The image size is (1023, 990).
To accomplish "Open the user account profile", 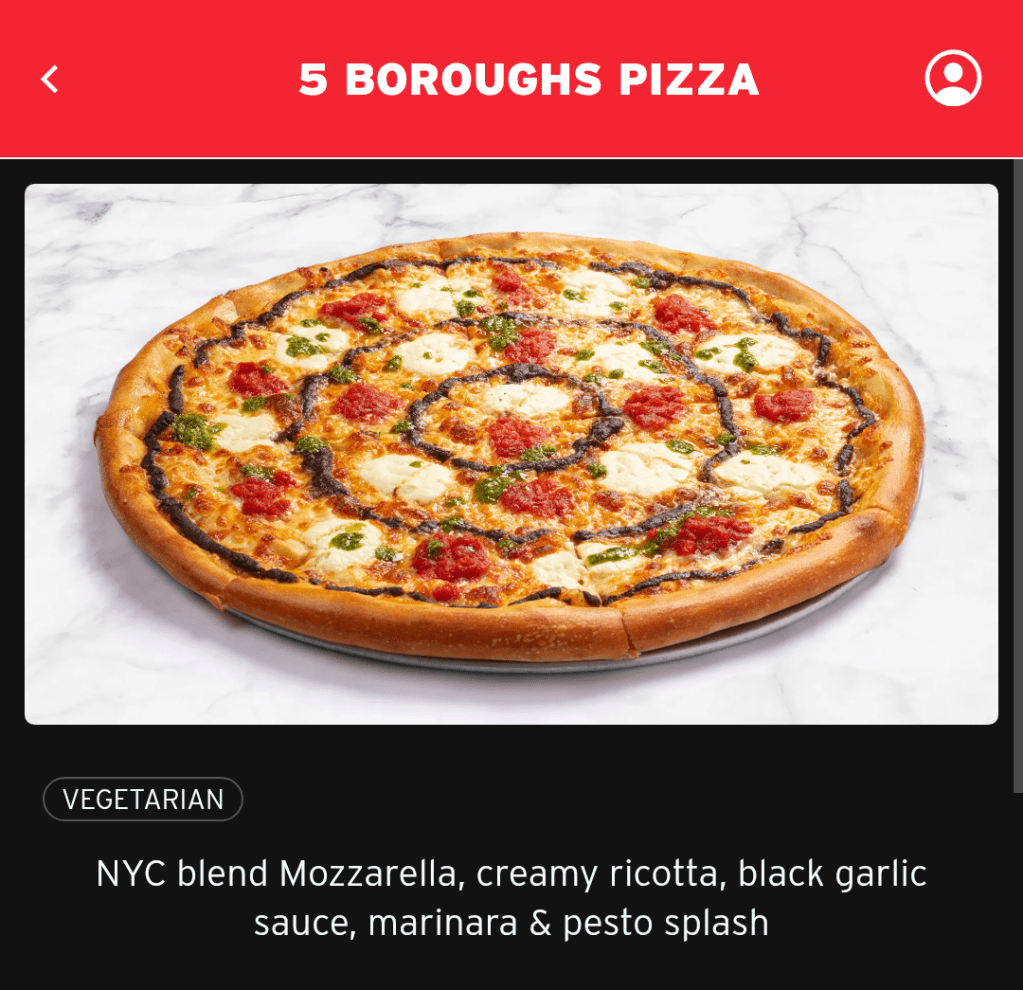I will pos(952,78).
